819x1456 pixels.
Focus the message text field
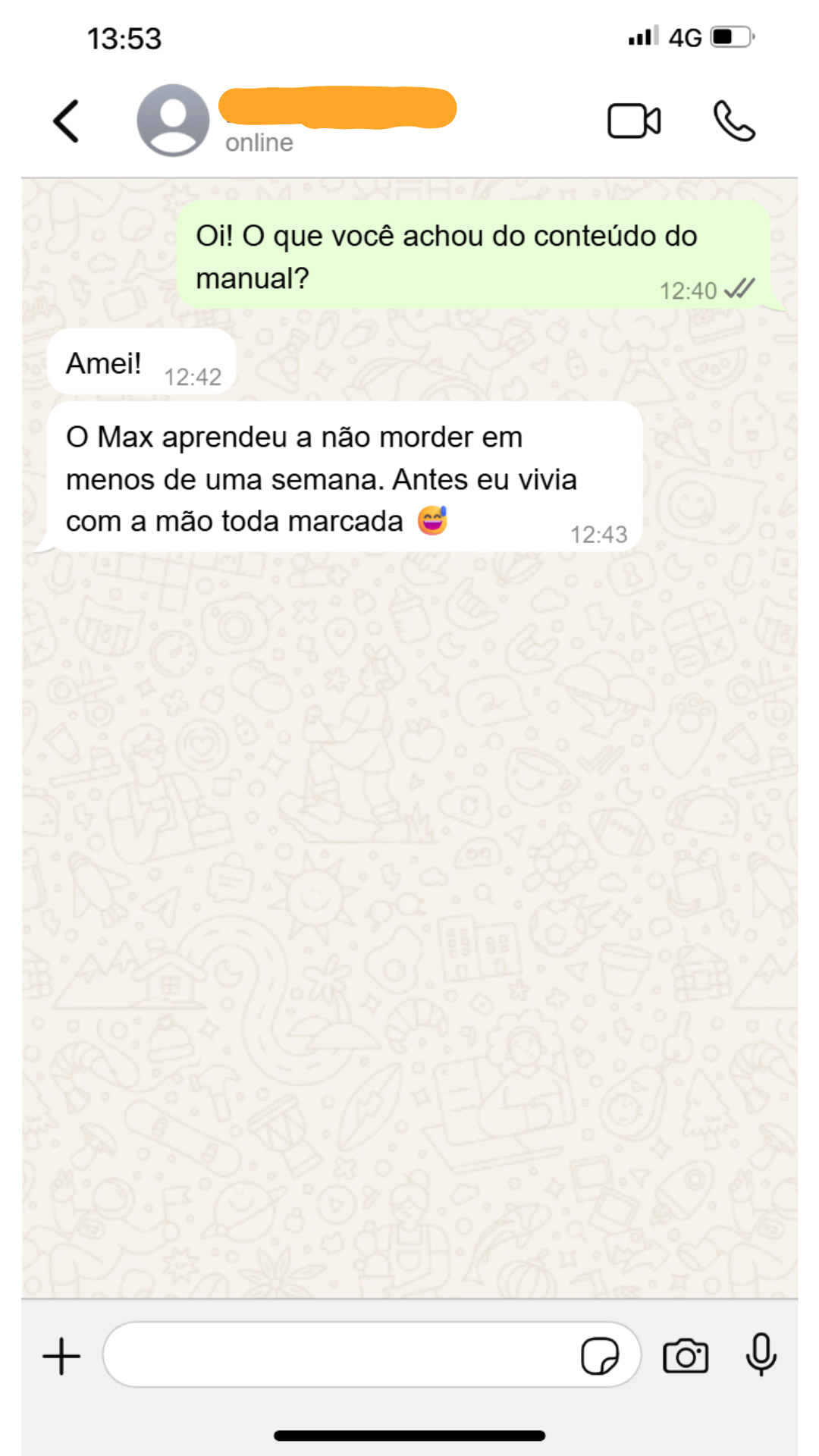pos(341,1355)
